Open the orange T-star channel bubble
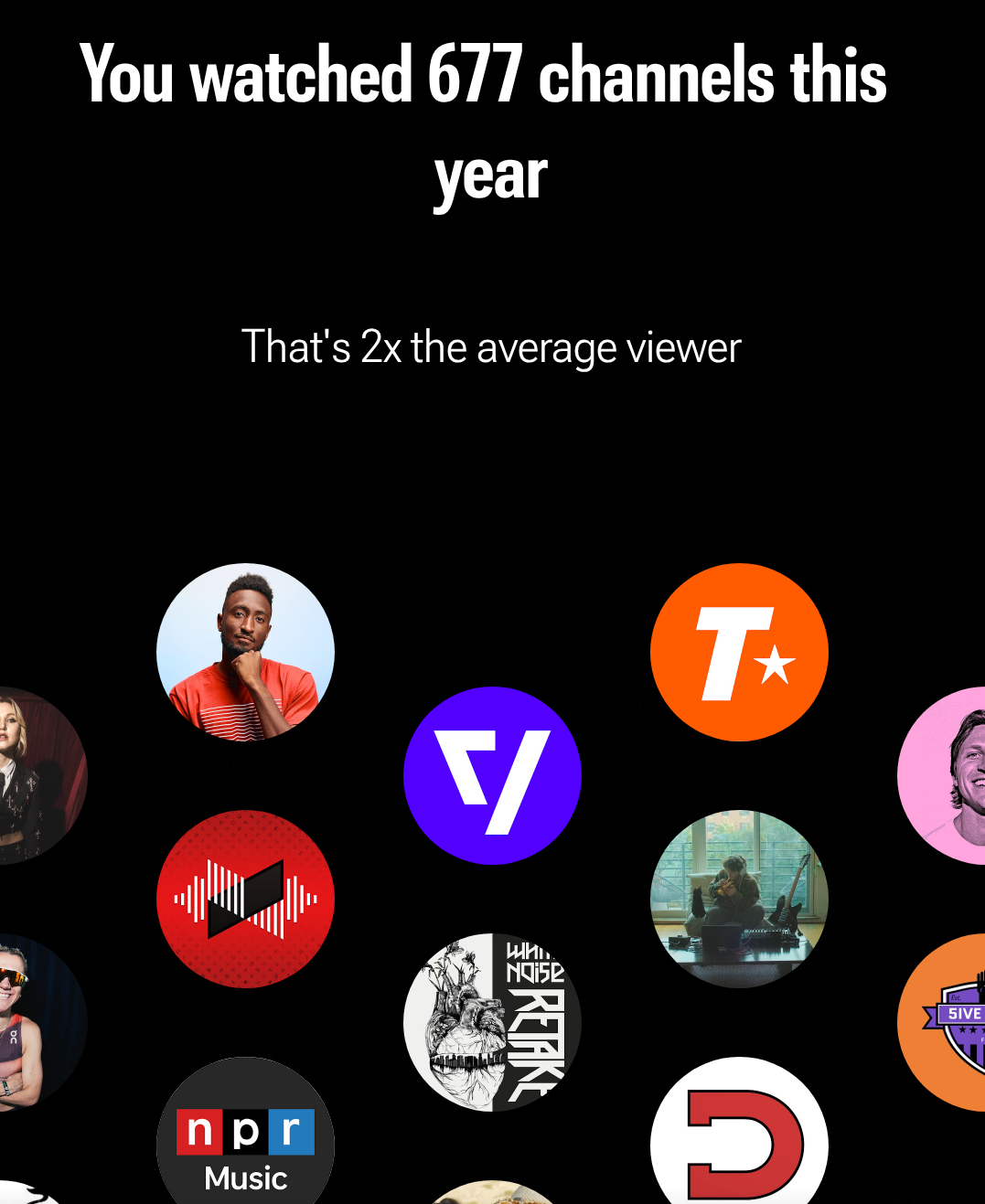 click(739, 652)
